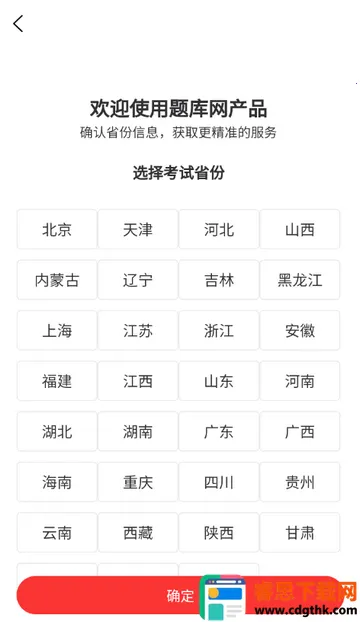This screenshot has height=622, width=360.
Task: Confirm selection with the red 确定 button
Action: coord(180,595)
